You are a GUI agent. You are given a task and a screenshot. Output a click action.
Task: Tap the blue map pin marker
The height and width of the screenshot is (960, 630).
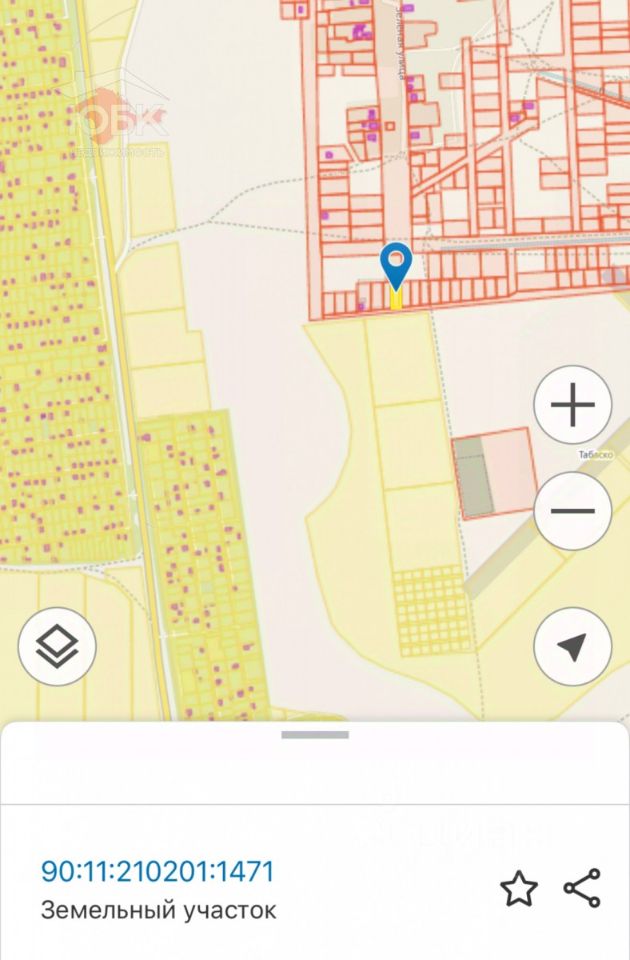click(397, 265)
